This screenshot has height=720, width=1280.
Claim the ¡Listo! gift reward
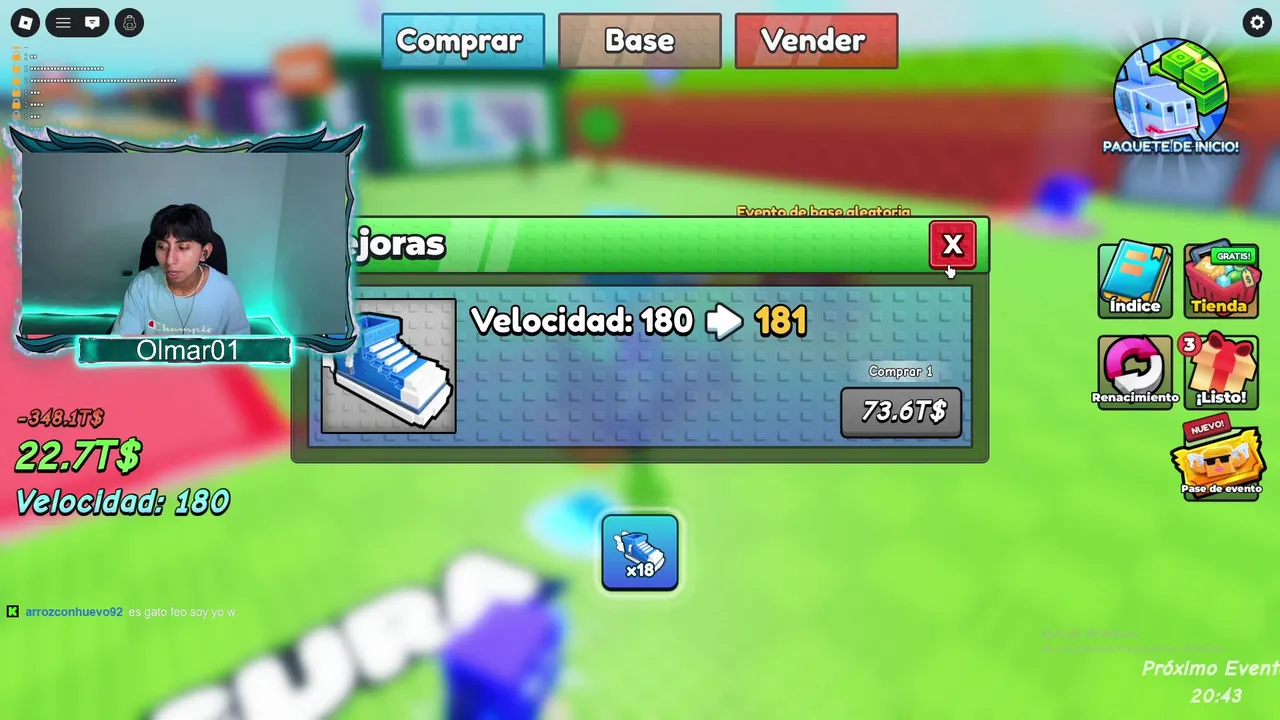1221,370
